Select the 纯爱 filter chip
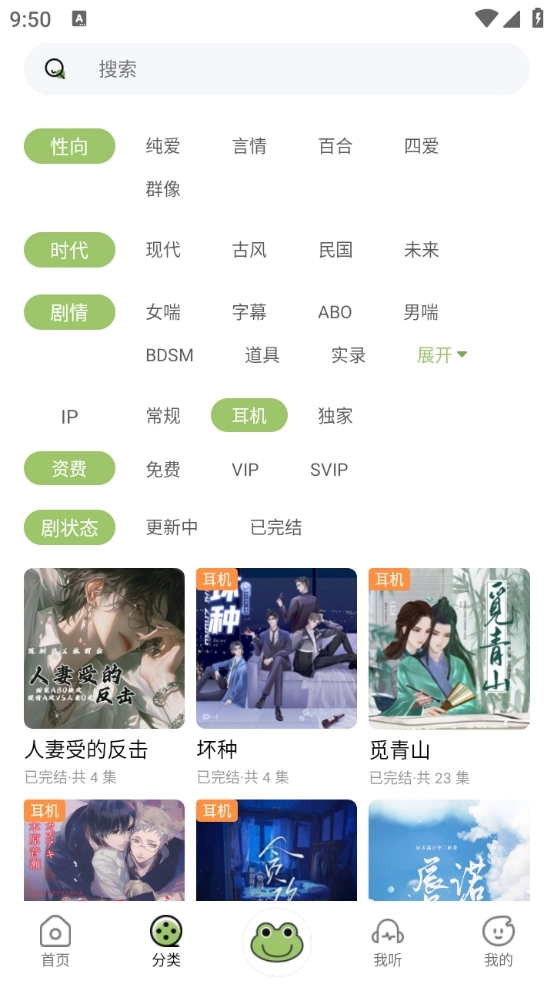 point(163,146)
